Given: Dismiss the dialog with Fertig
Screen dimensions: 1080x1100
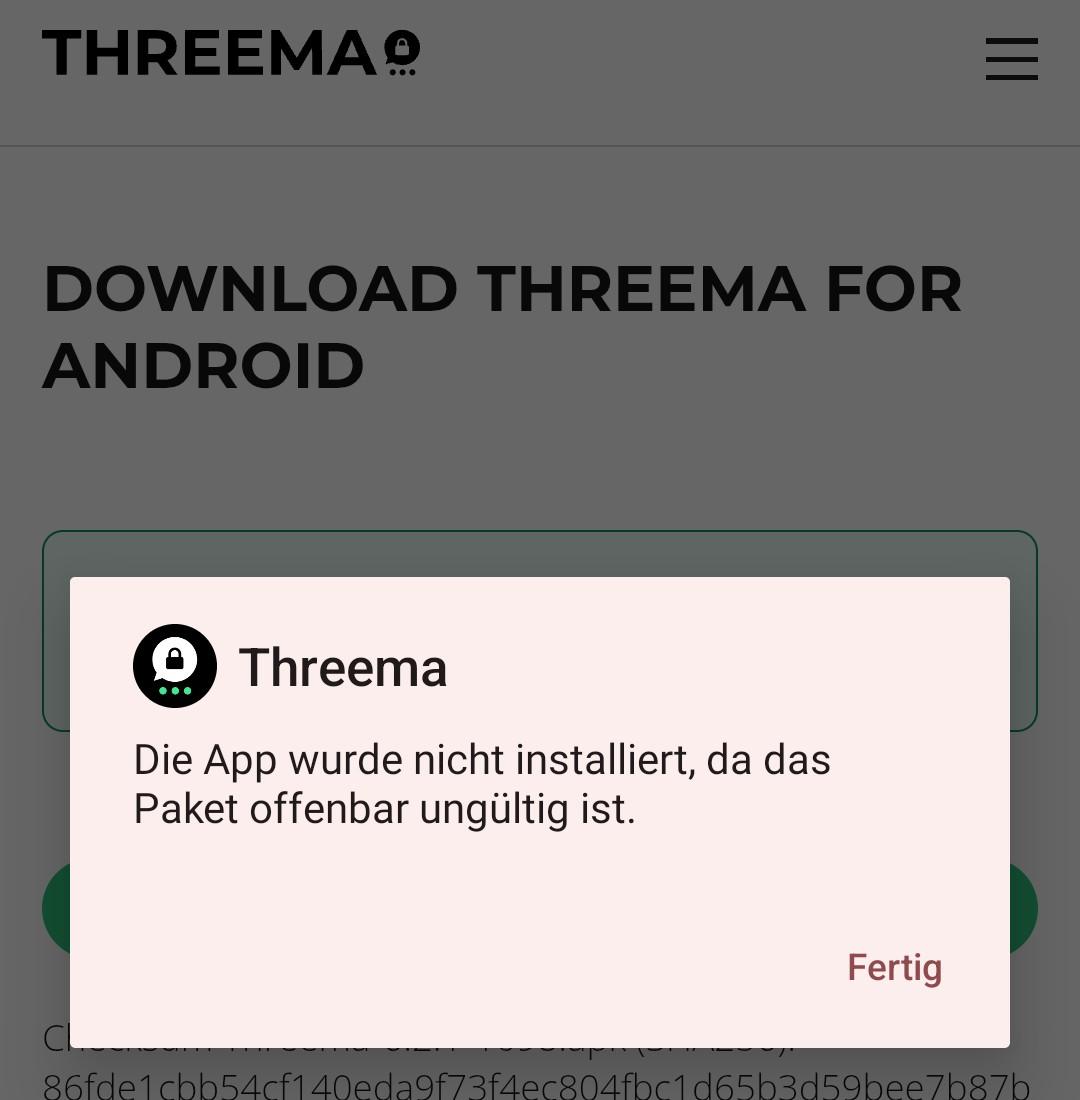Looking at the screenshot, I should click(894, 967).
